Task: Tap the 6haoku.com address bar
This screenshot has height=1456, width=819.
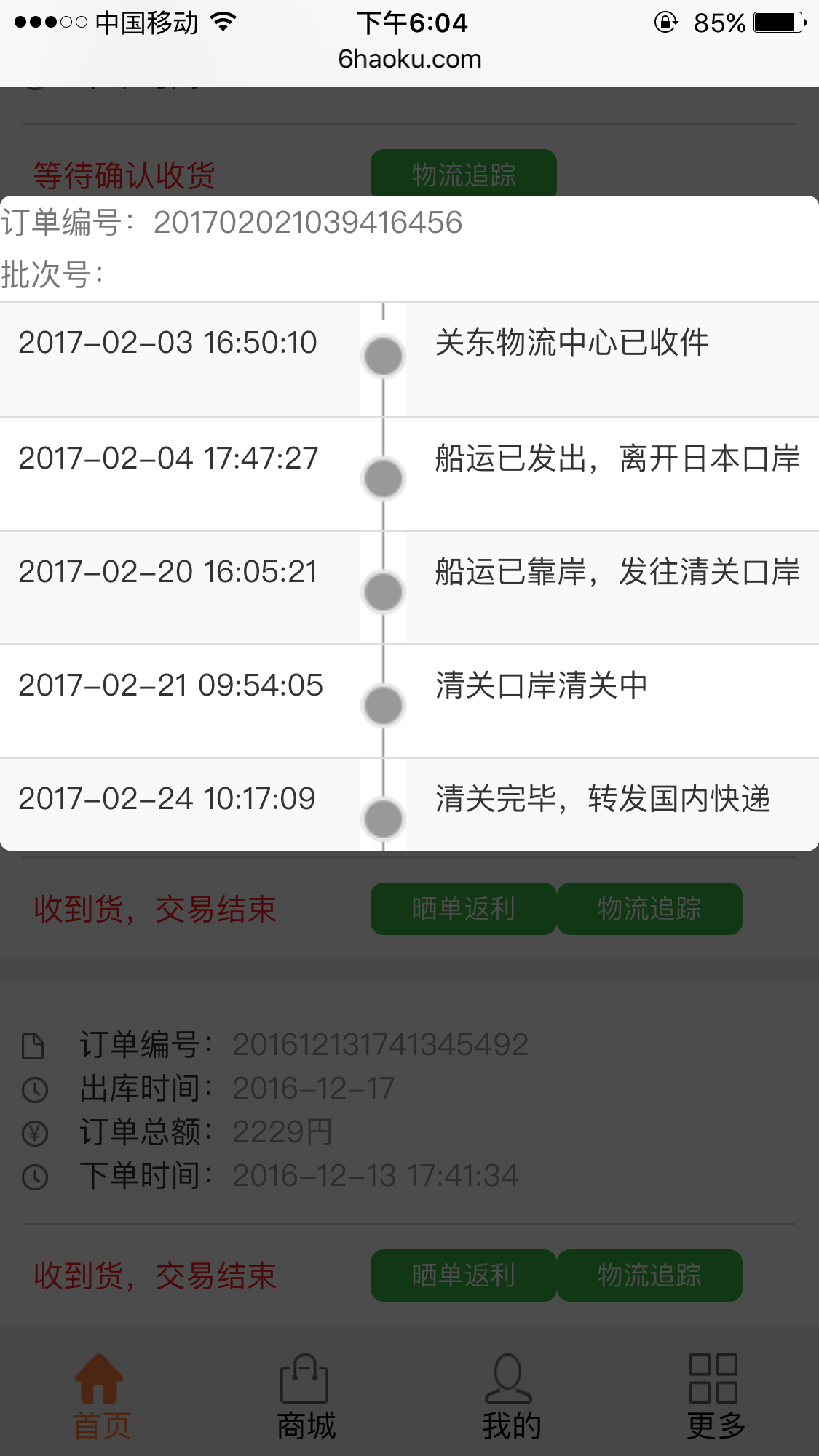Action: coord(409,59)
